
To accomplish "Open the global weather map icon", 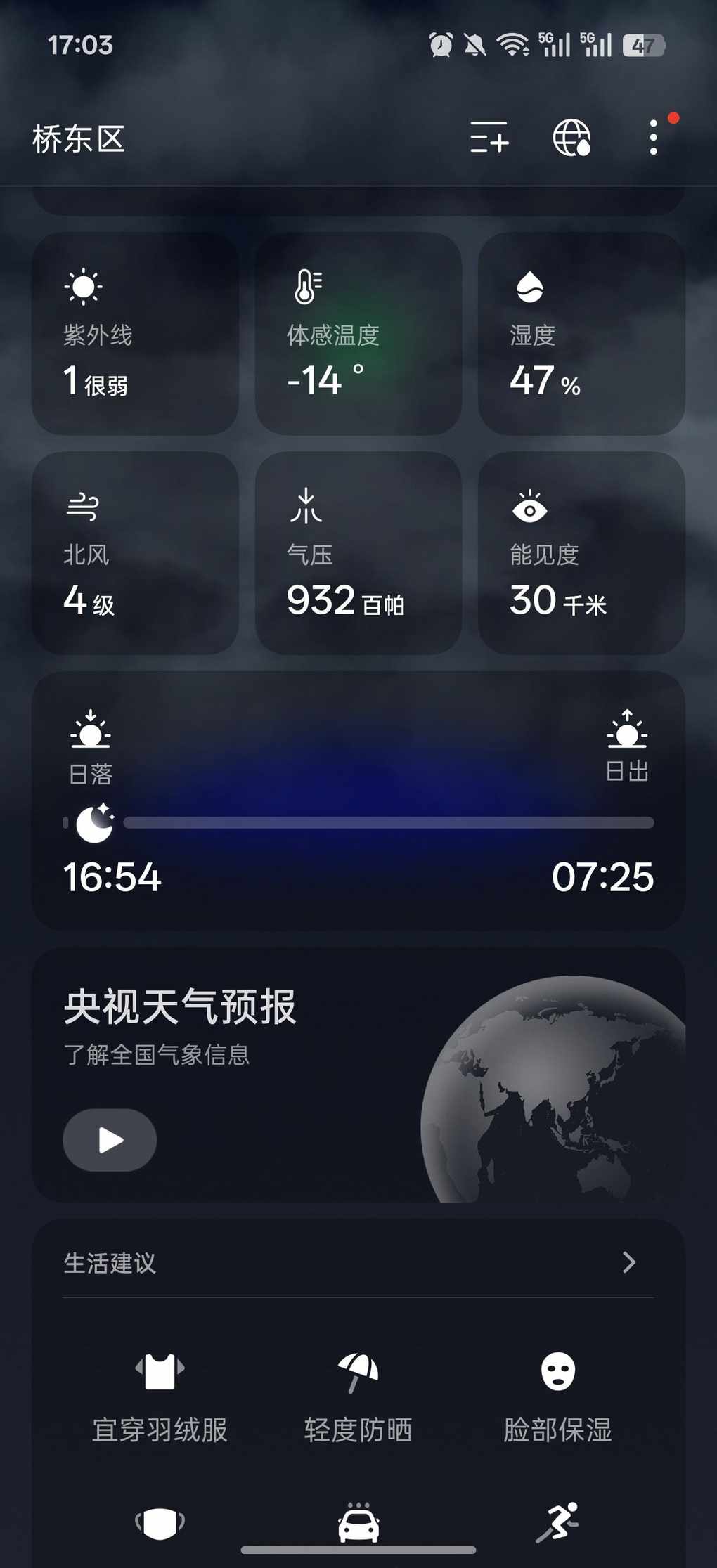I will pyautogui.click(x=571, y=137).
